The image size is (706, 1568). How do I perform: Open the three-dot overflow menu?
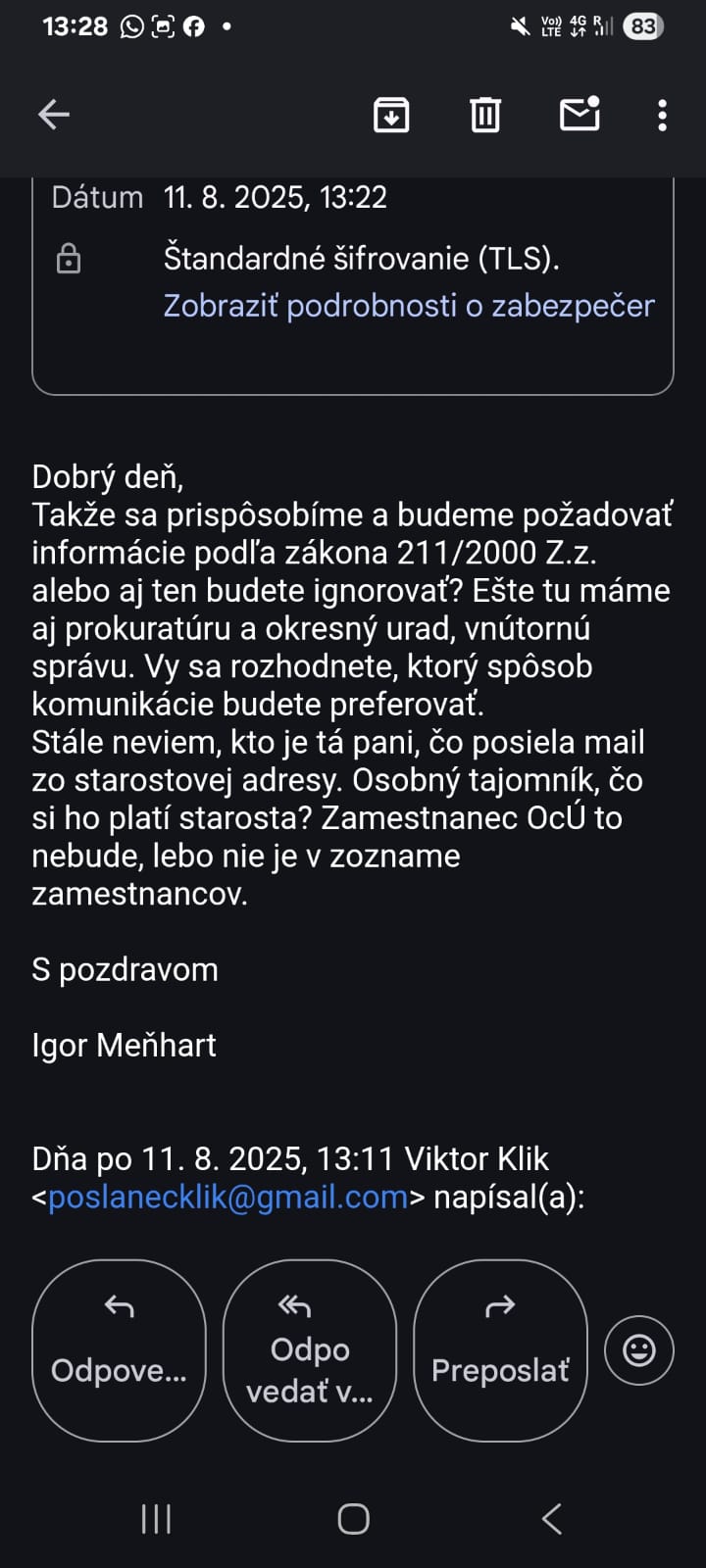[663, 116]
